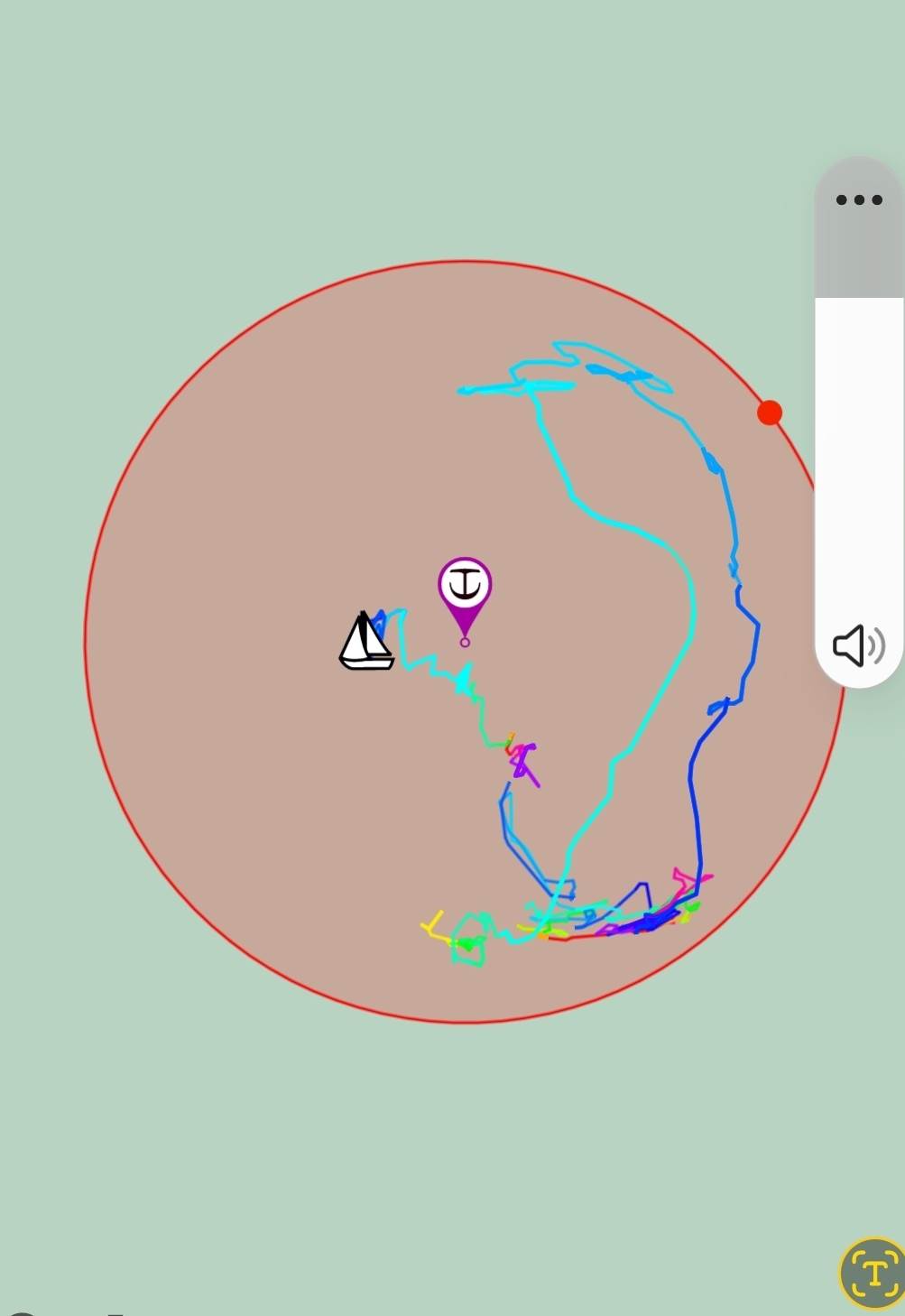The width and height of the screenshot is (905, 1316).
Task: Tap the red handle on alarm circle
Action: pyautogui.click(x=770, y=413)
